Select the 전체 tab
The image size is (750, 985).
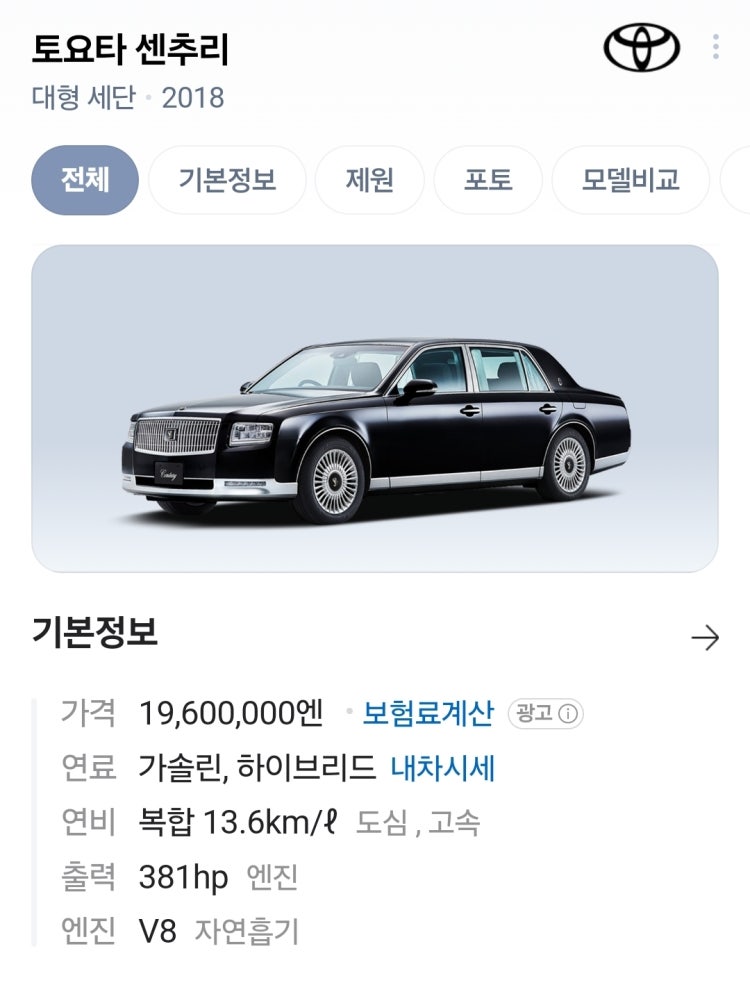85,180
